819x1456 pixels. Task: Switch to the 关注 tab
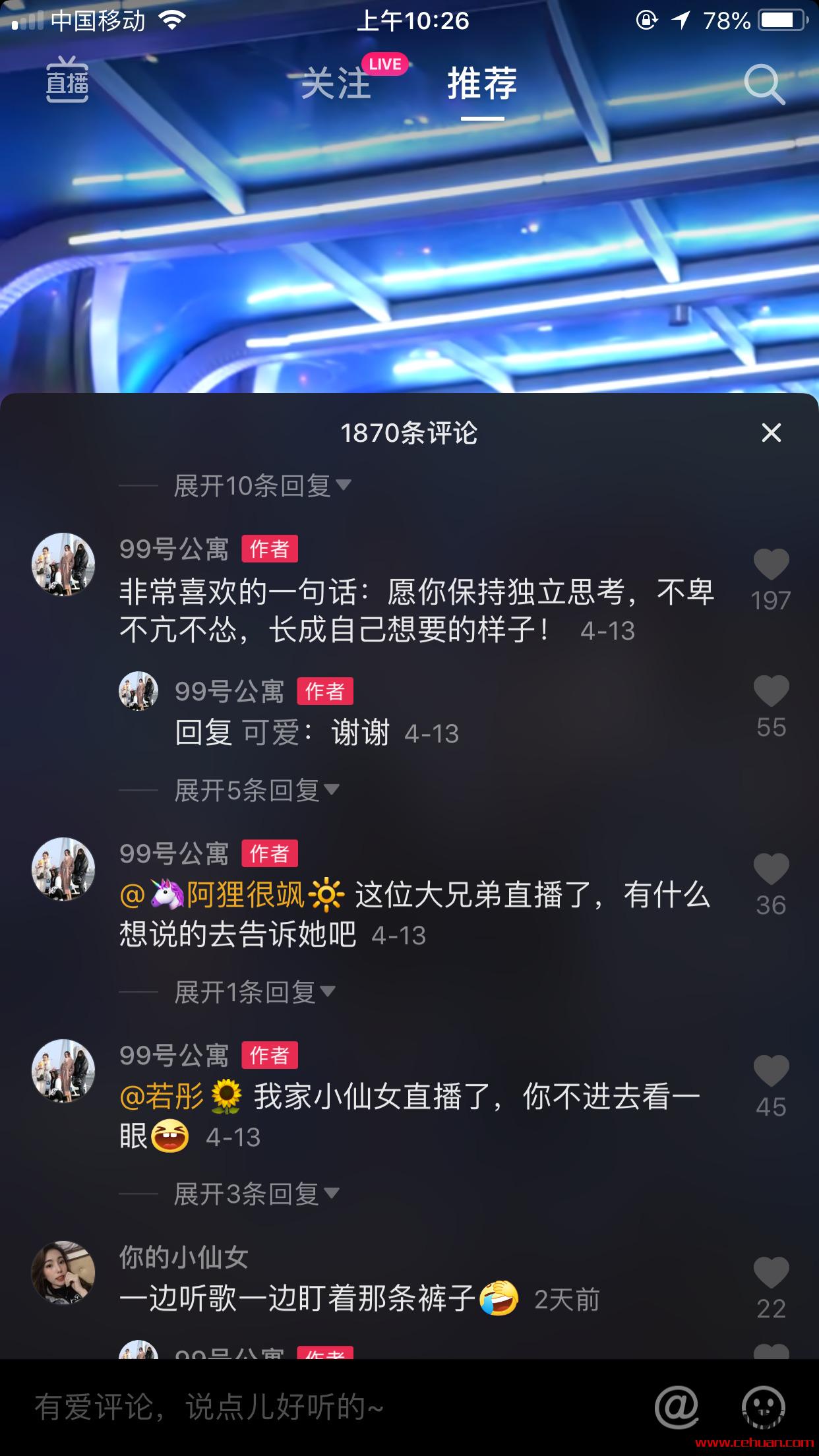[x=336, y=84]
